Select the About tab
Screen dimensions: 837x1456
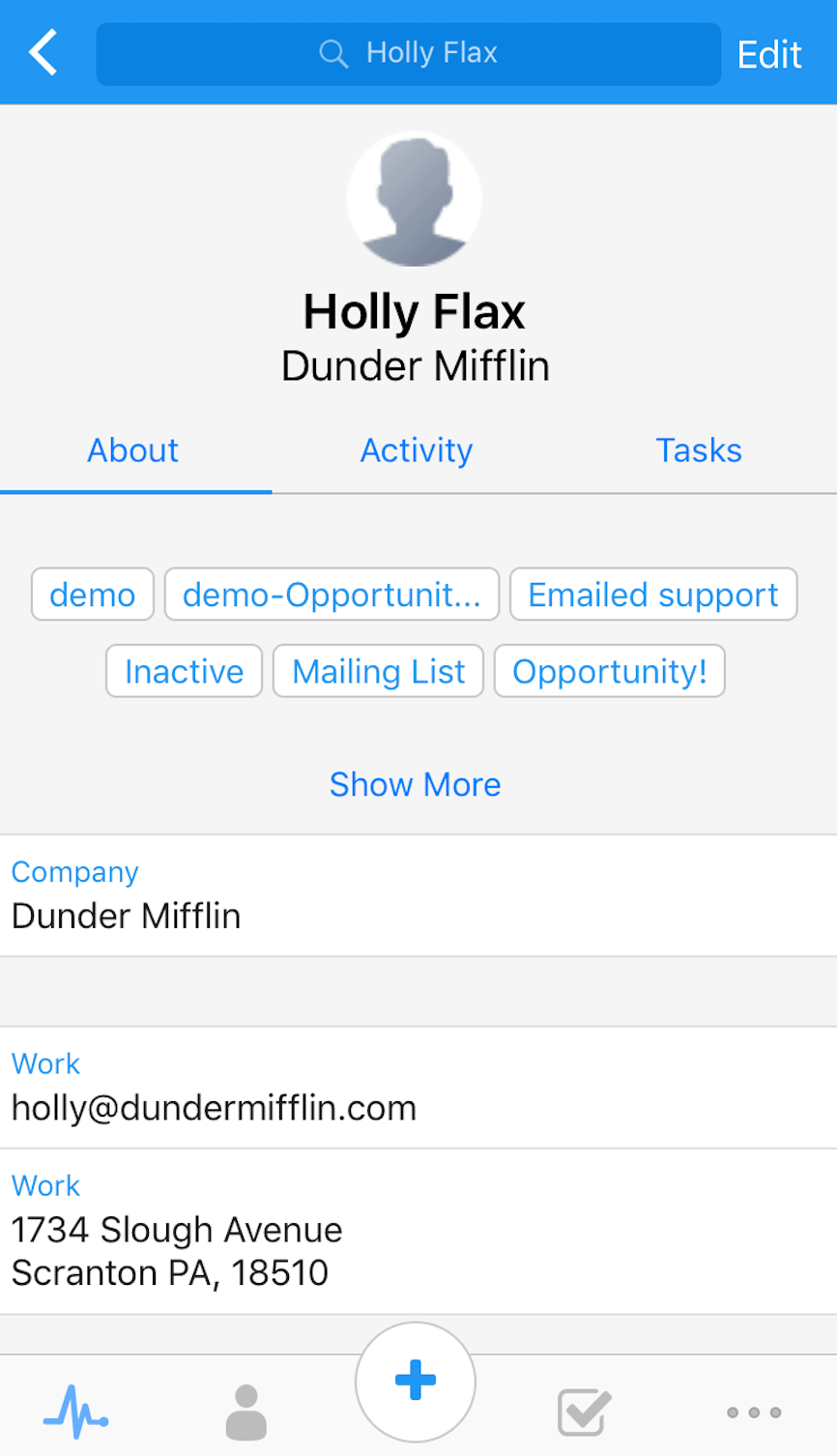pyautogui.click(x=133, y=451)
